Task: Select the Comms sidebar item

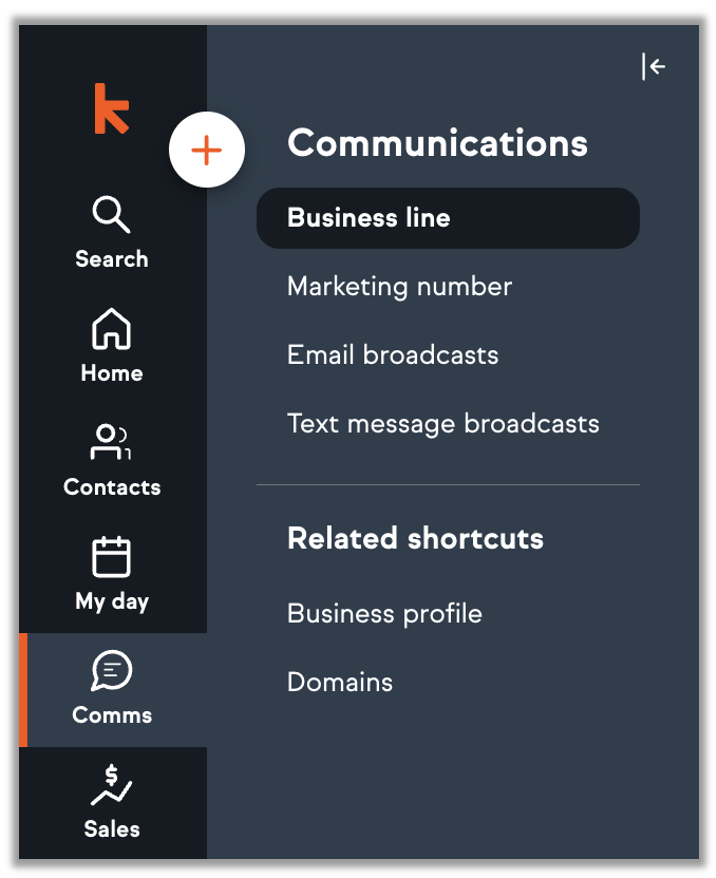Action: pyautogui.click(x=112, y=689)
